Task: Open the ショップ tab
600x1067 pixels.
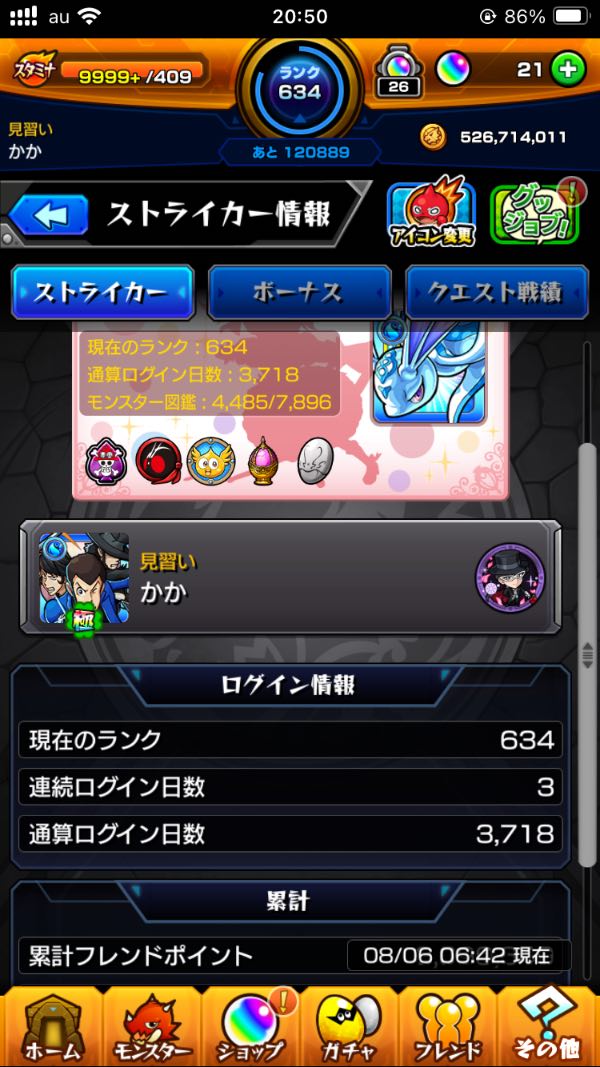Action: [x=250, y=1029]
